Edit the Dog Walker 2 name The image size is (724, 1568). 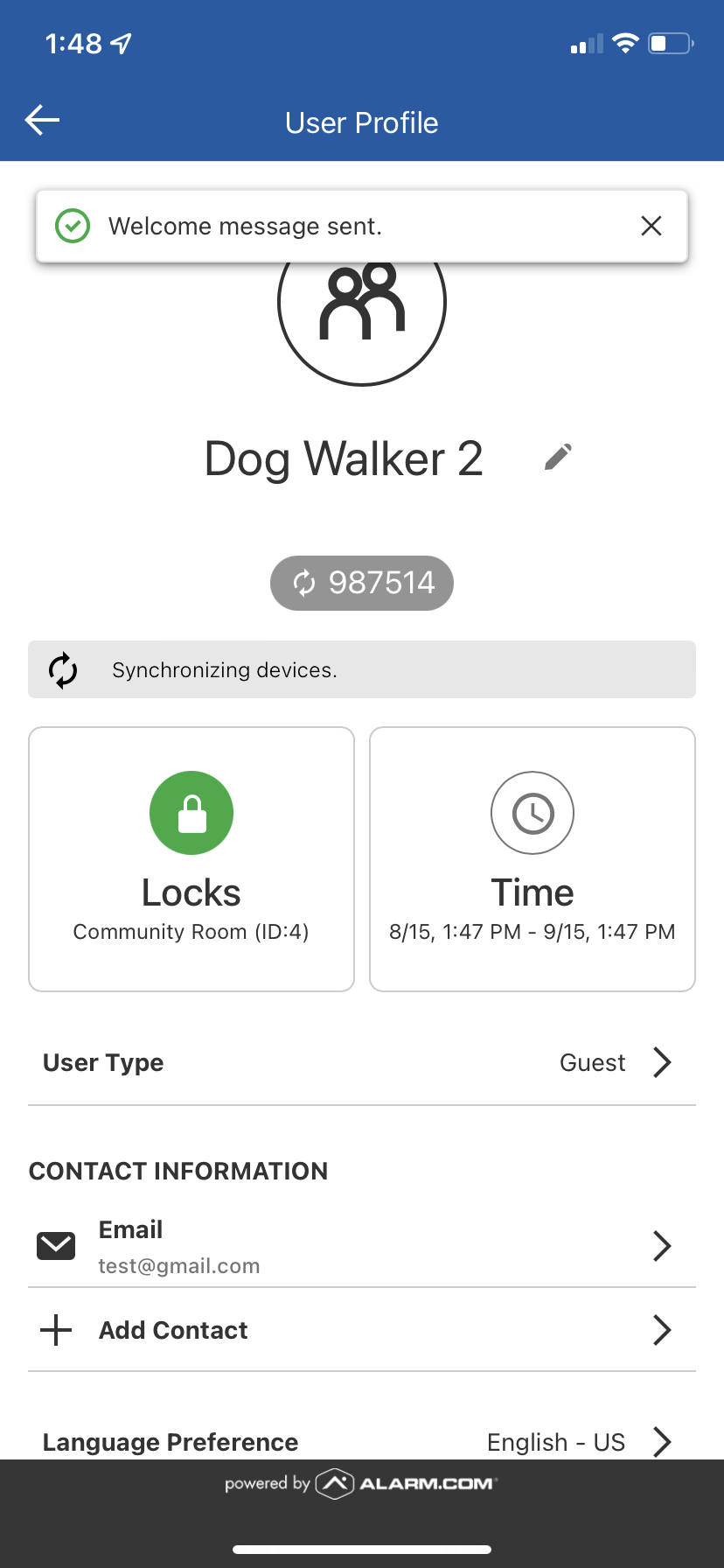(x=558, y=457)
